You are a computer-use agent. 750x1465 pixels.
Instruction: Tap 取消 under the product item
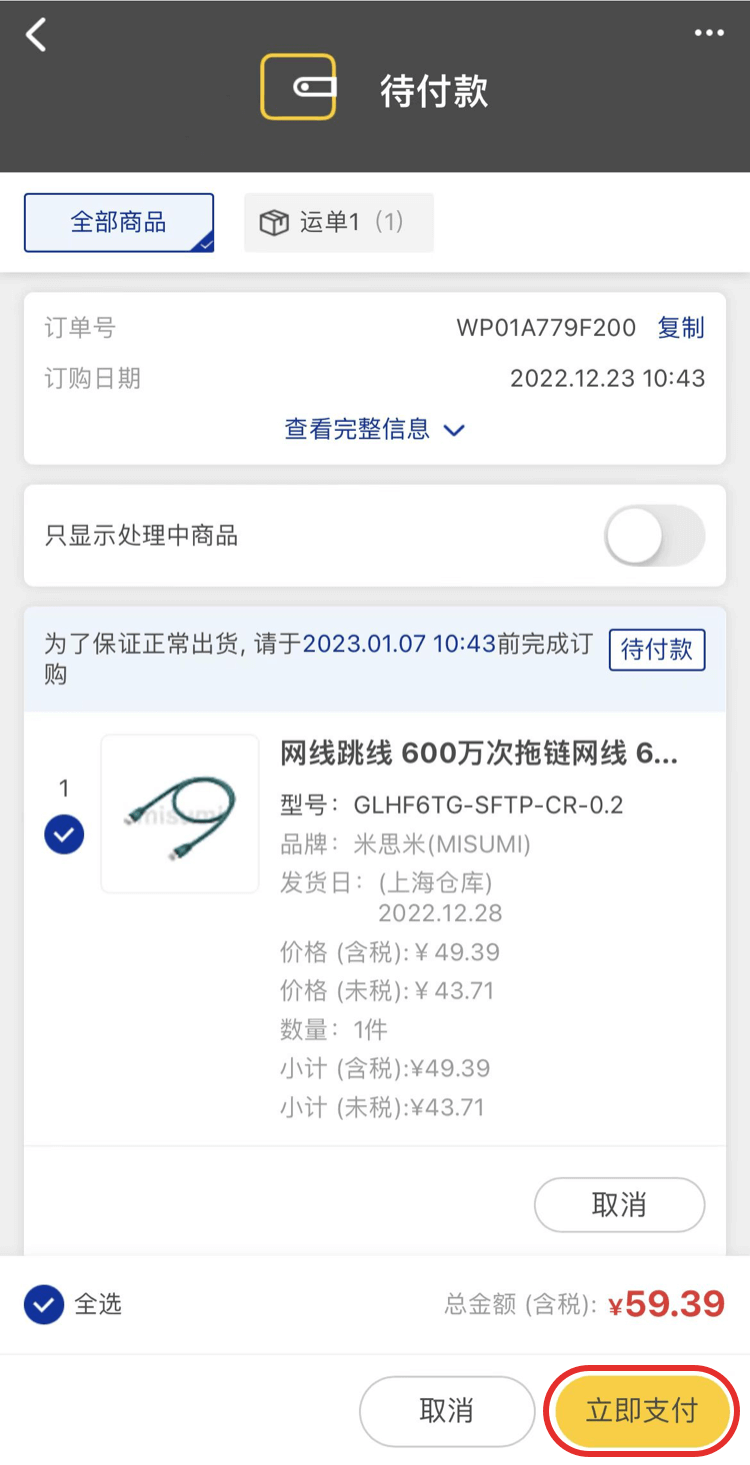pyautogui.click(x=619, y=1205)
